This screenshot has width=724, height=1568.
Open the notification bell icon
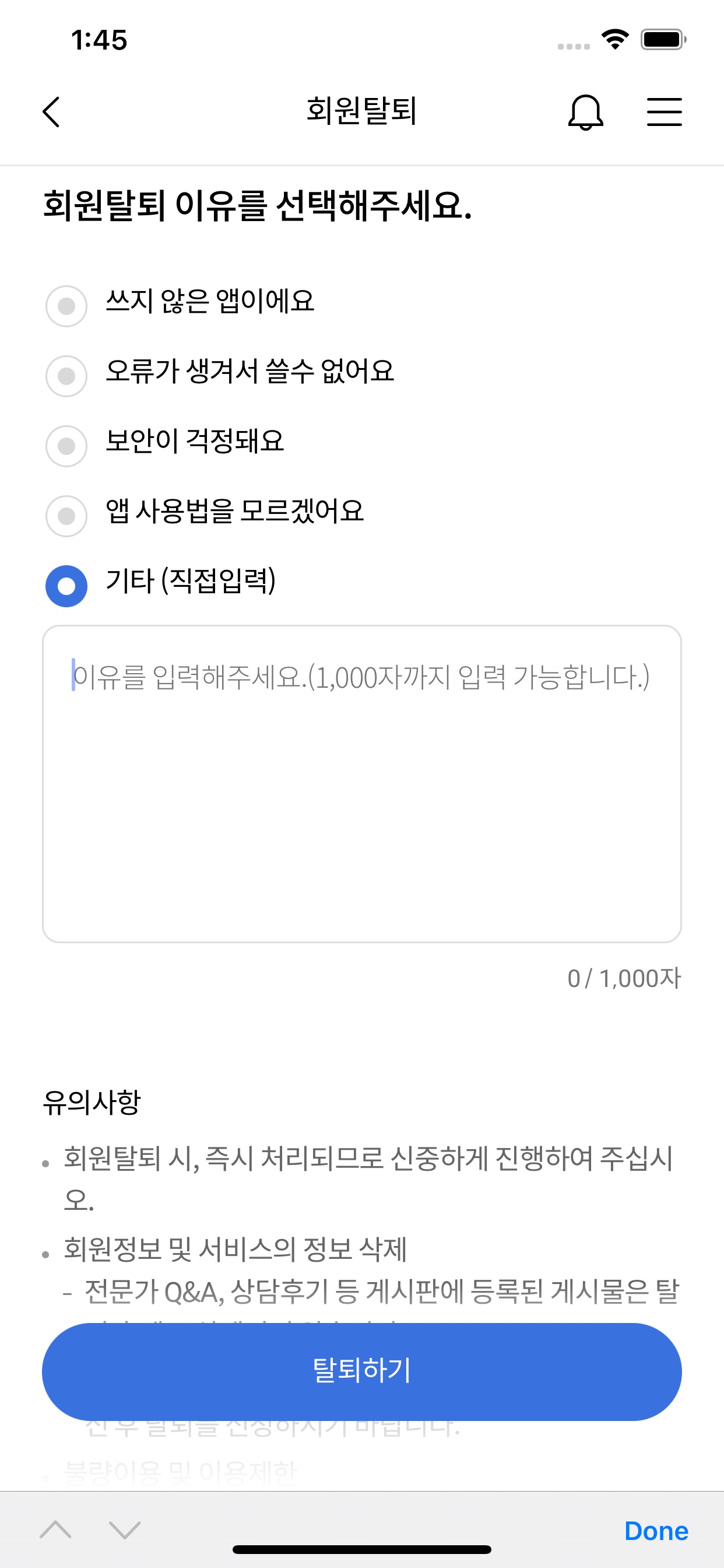click(586, 112)
